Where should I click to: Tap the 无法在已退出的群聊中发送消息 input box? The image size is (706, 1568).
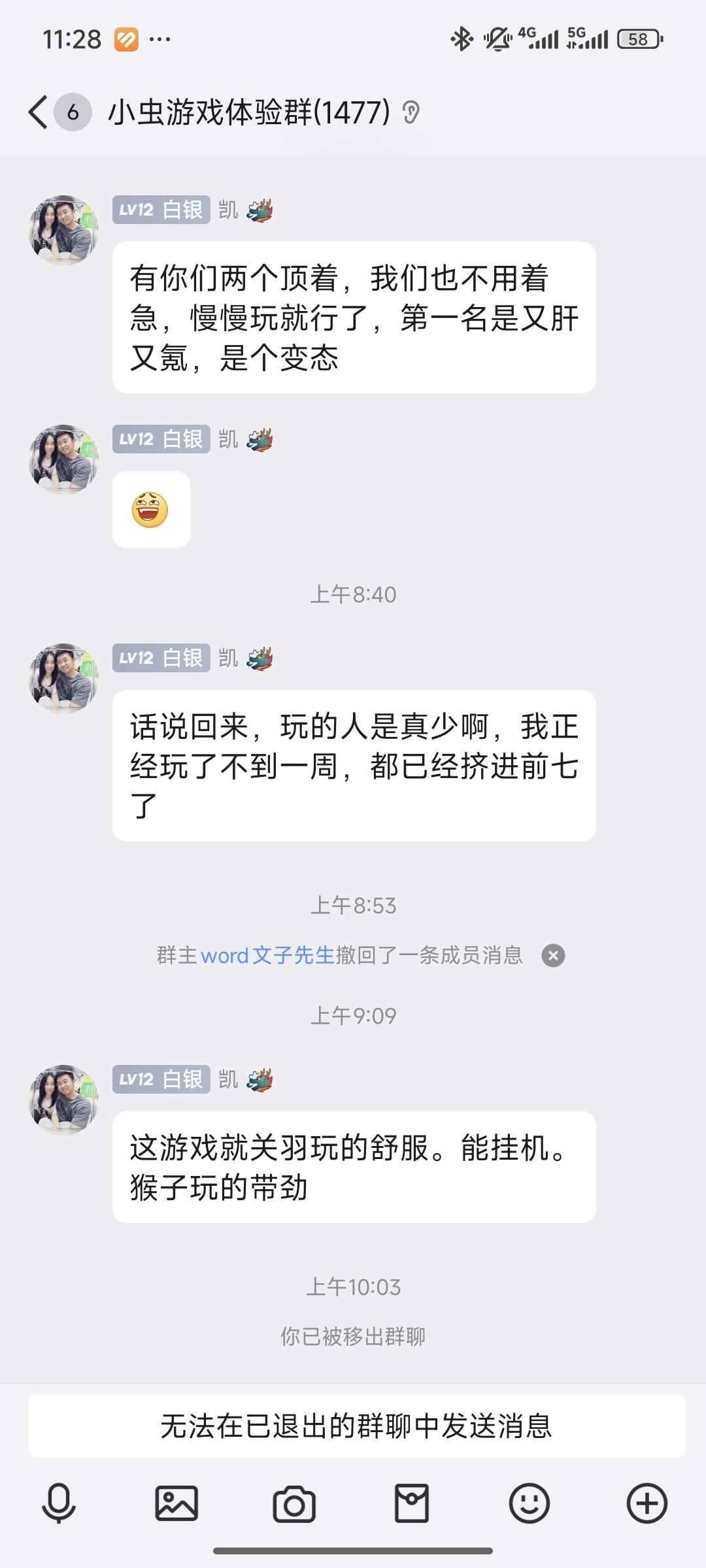(x=356, y=1426)
